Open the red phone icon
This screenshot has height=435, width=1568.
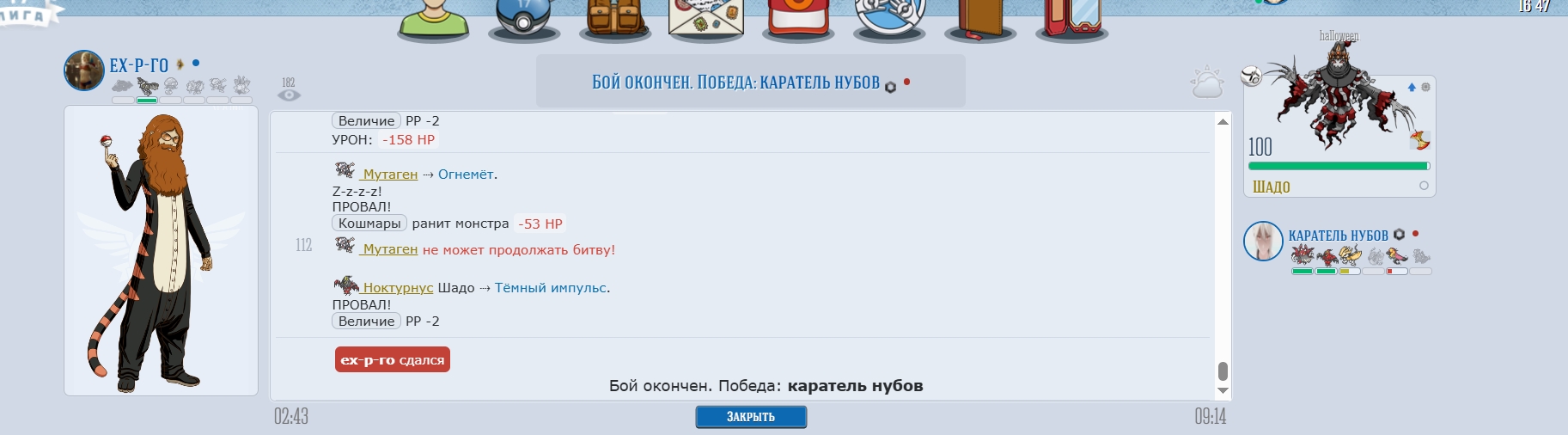pos(1072,19)
